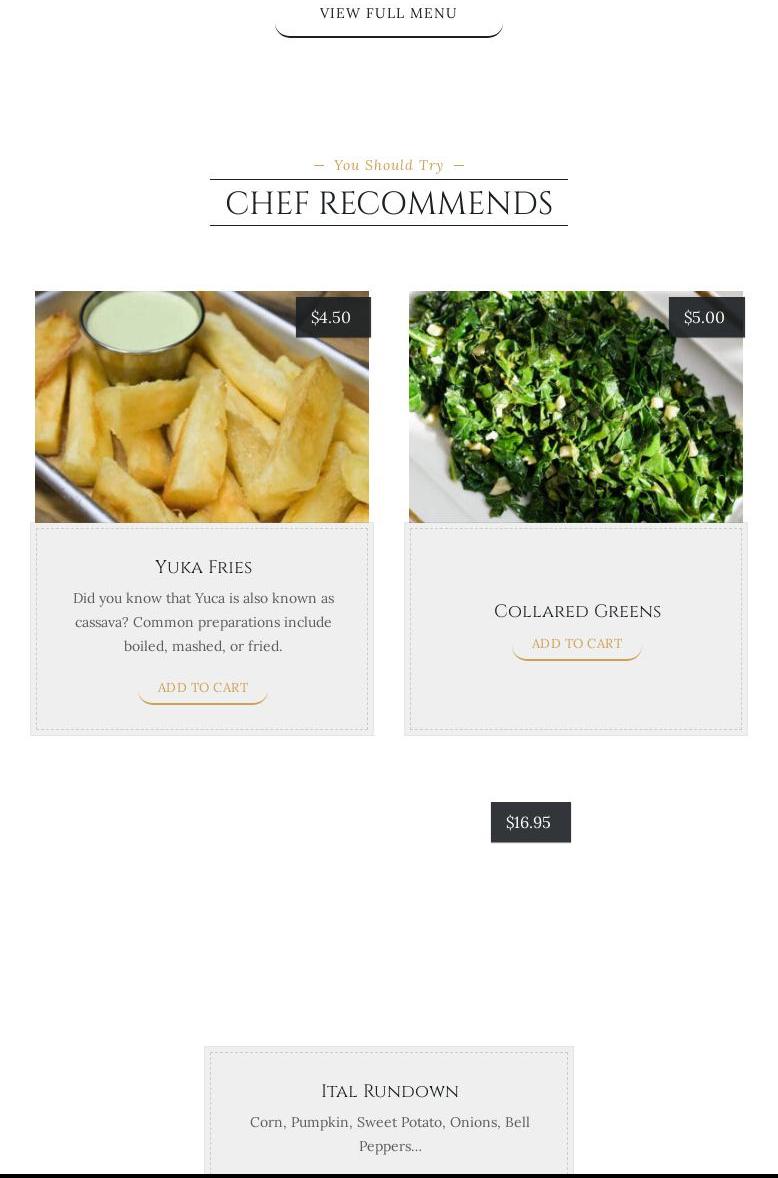Add Yuka Fries to cart

point(203,688)
